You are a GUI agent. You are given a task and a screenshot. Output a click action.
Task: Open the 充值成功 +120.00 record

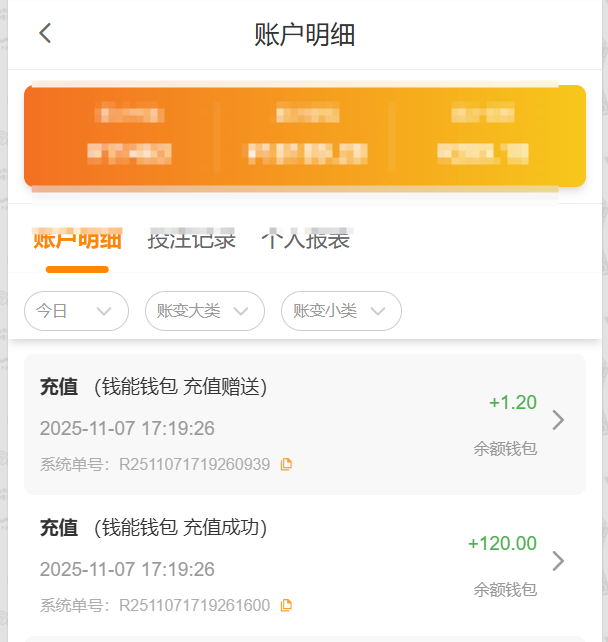coord(304,564)
